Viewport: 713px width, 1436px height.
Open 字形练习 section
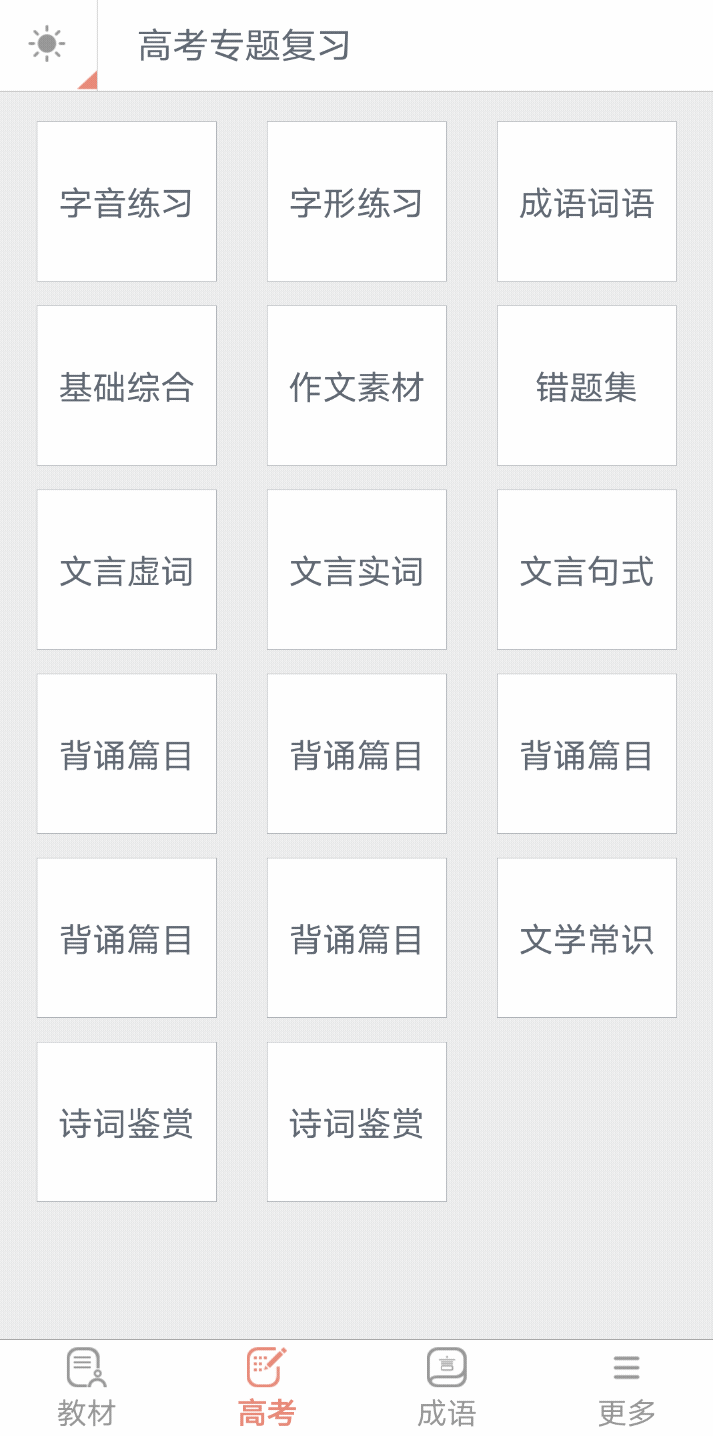click(357, 202)
